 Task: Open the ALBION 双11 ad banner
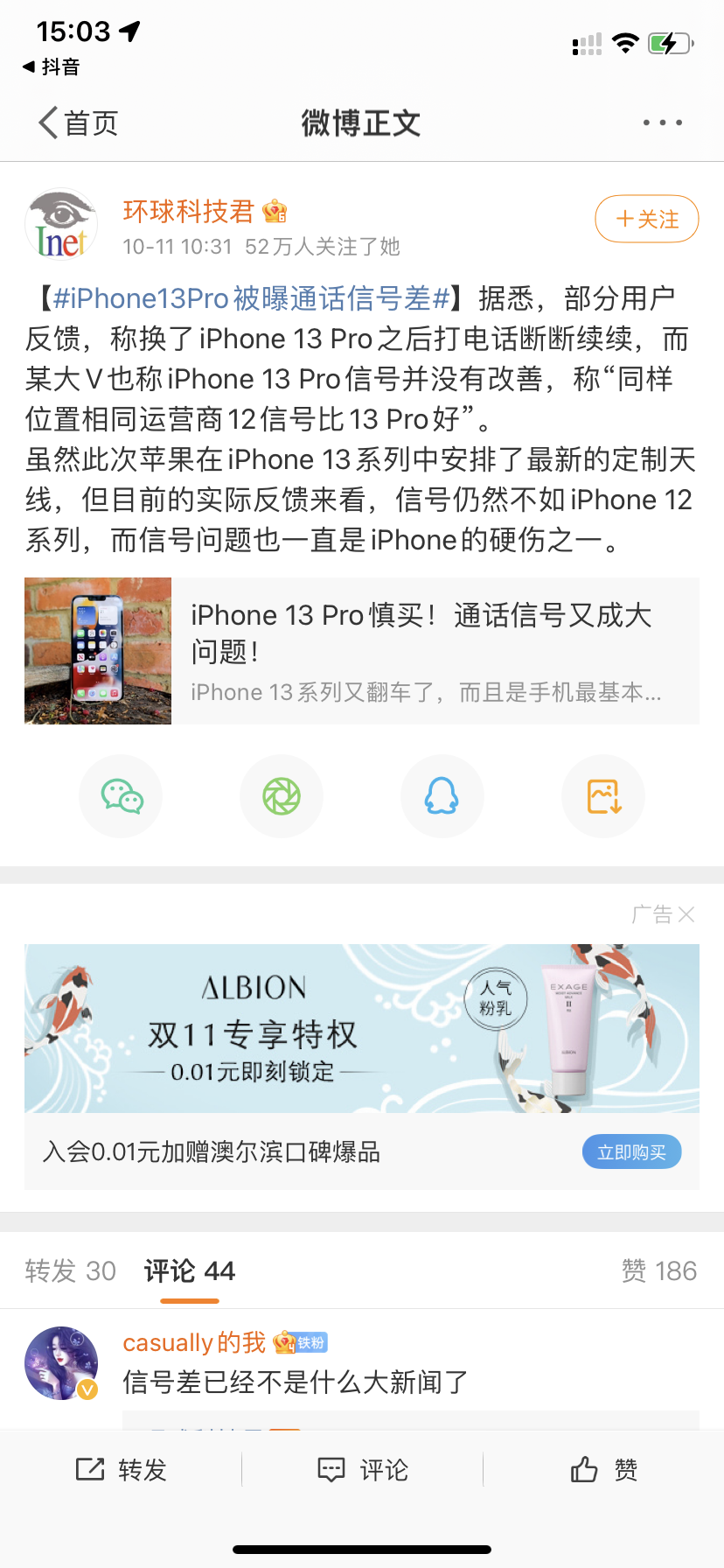pyautogui.click(x=362, y=1028)
